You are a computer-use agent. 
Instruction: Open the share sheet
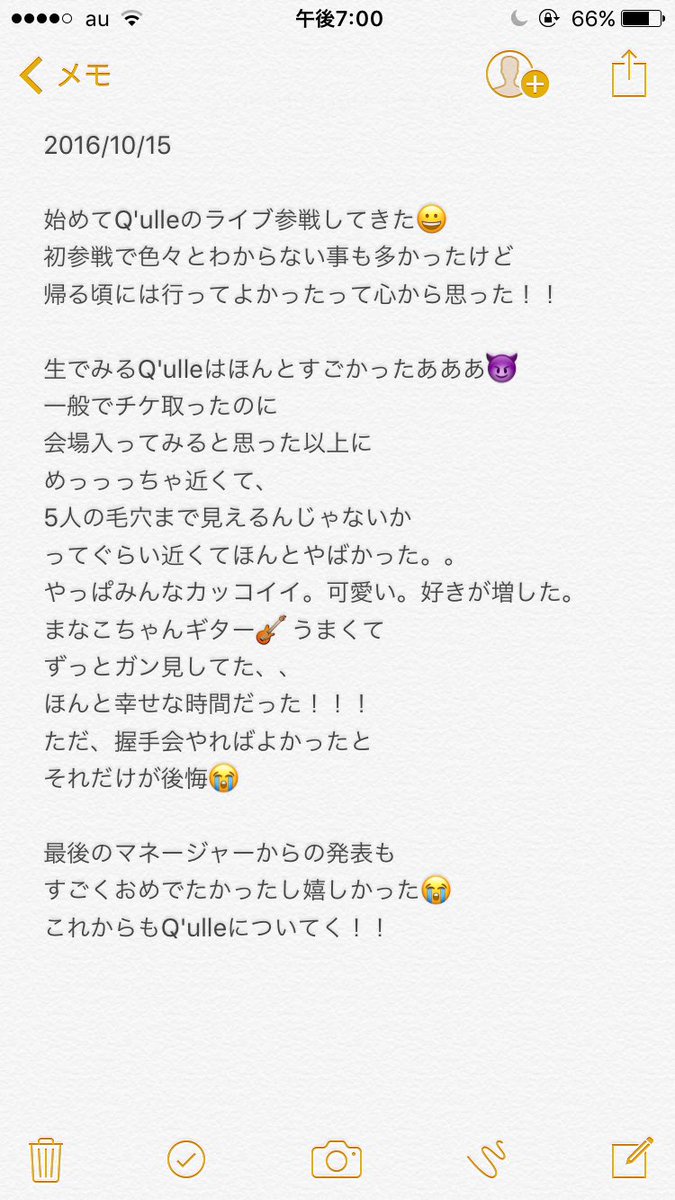(x=629, y=74)
